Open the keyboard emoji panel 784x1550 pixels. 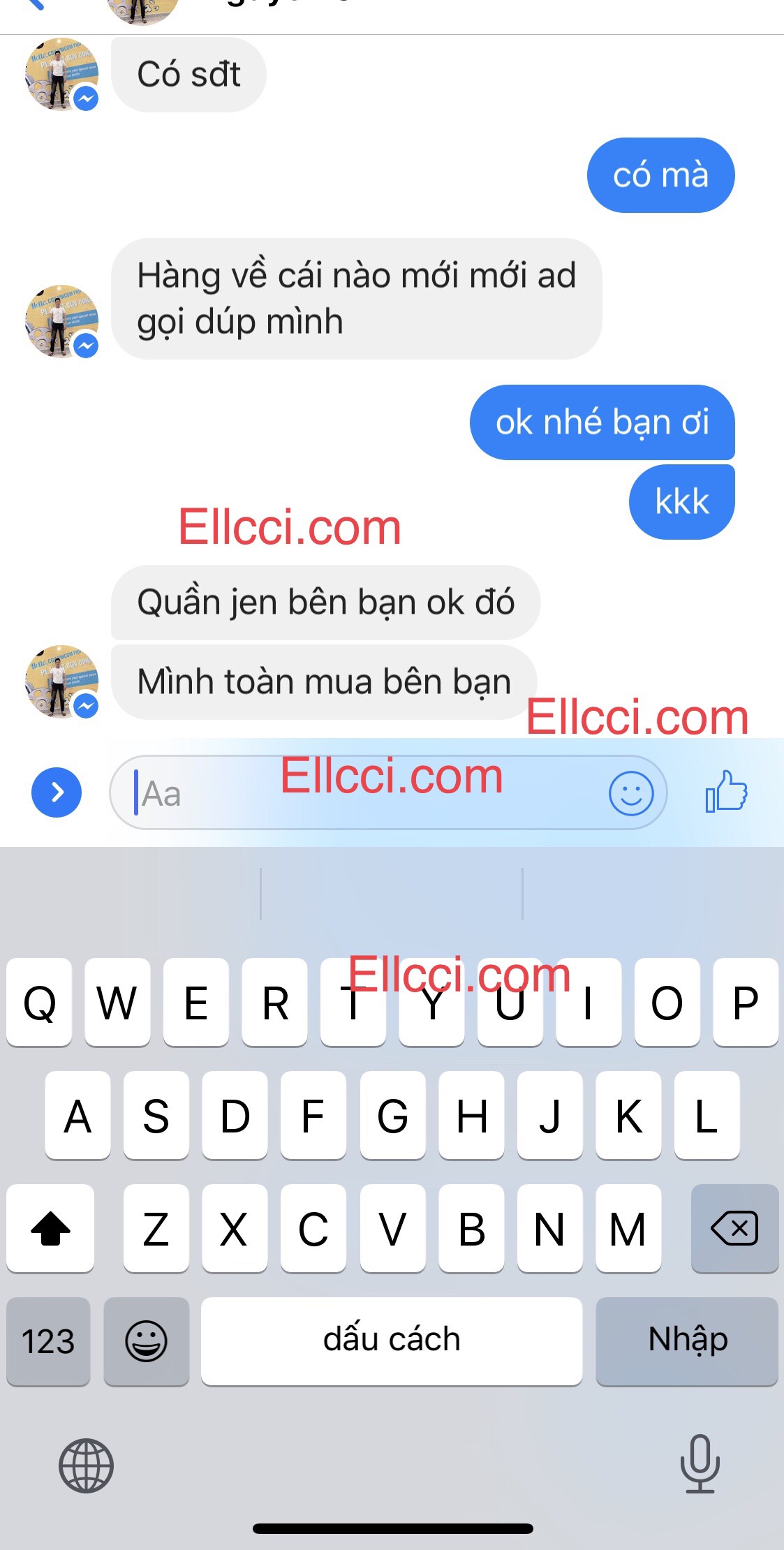(x=146, y=1341)
